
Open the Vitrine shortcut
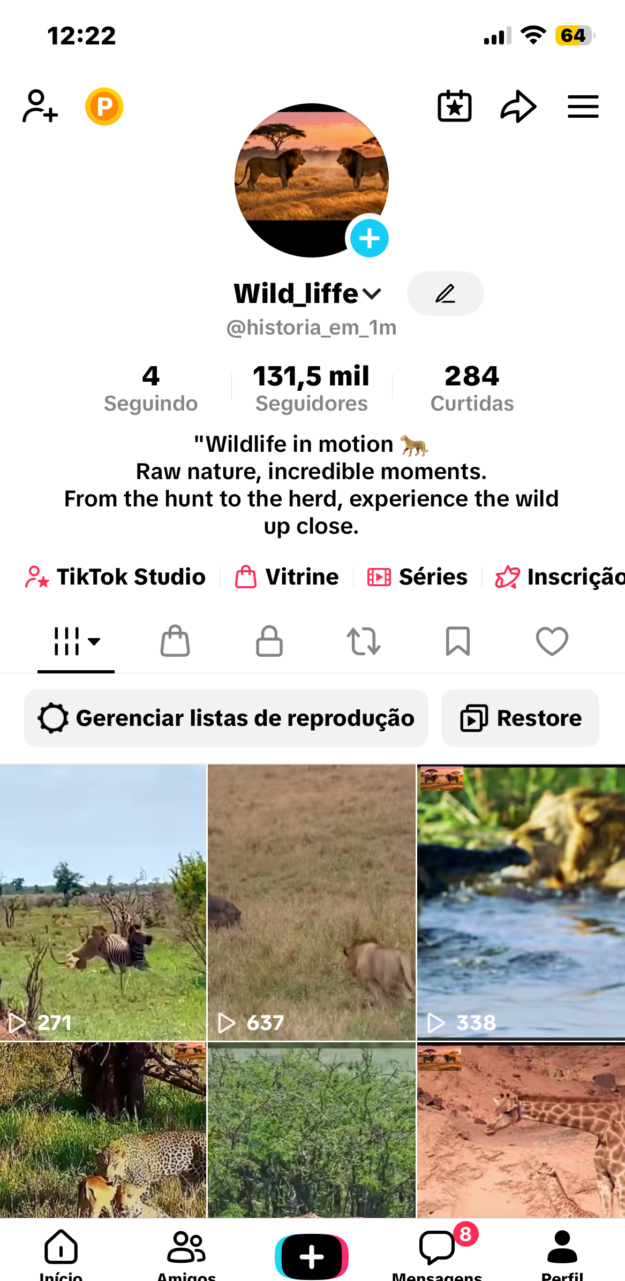tap(287, 577)
